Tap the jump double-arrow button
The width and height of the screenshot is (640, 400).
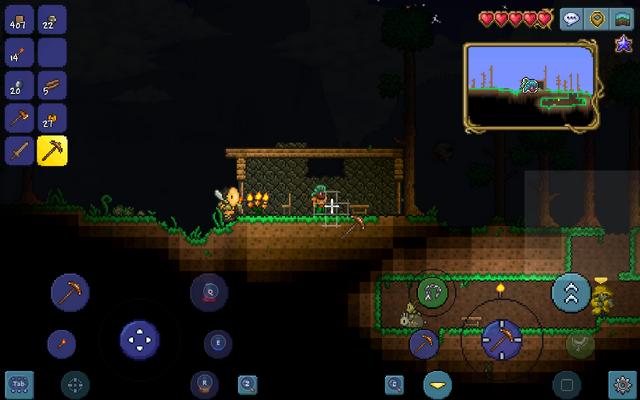pos(569,291)
